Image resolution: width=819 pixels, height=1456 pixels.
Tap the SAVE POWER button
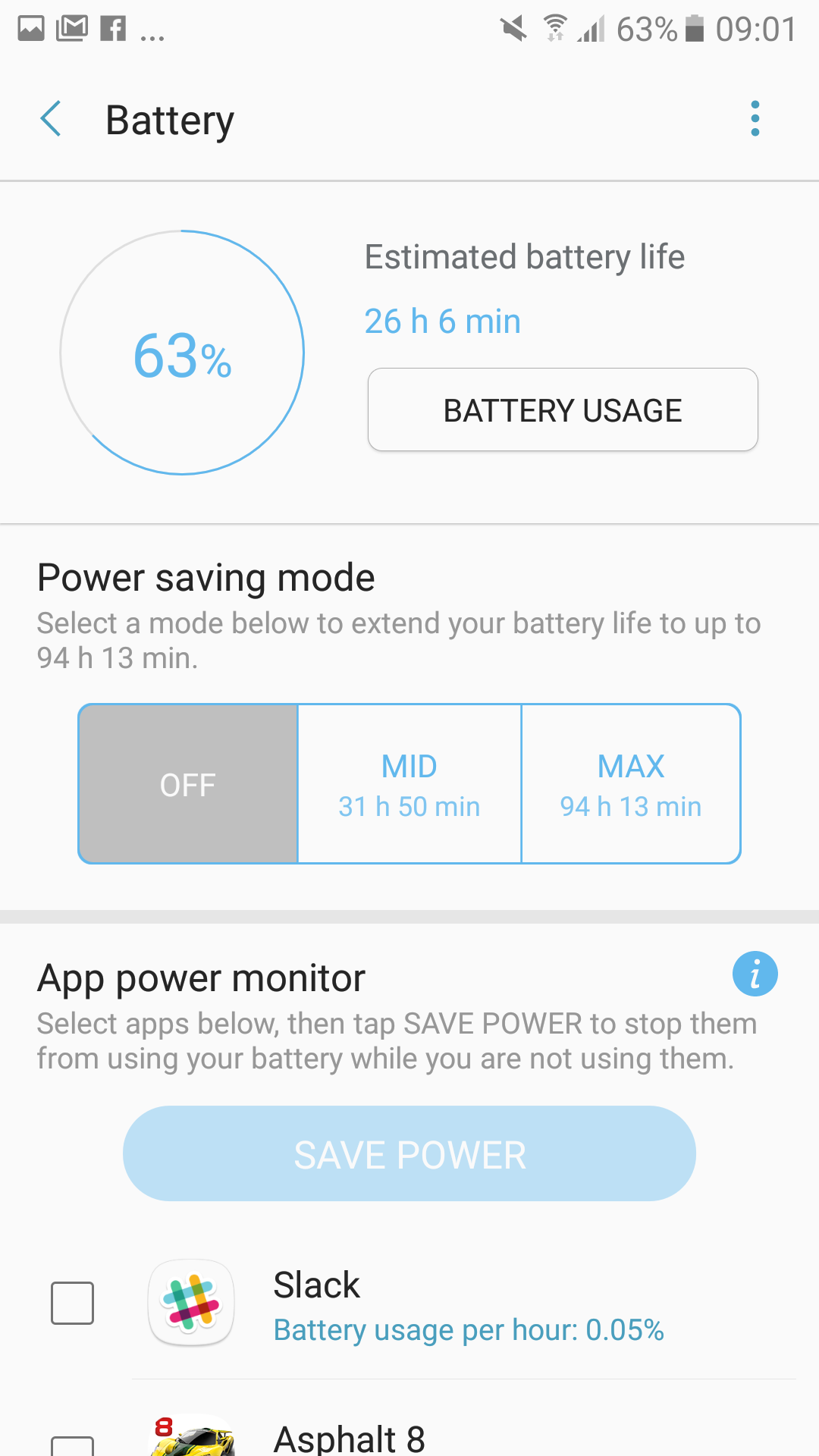coord(409,1153)
